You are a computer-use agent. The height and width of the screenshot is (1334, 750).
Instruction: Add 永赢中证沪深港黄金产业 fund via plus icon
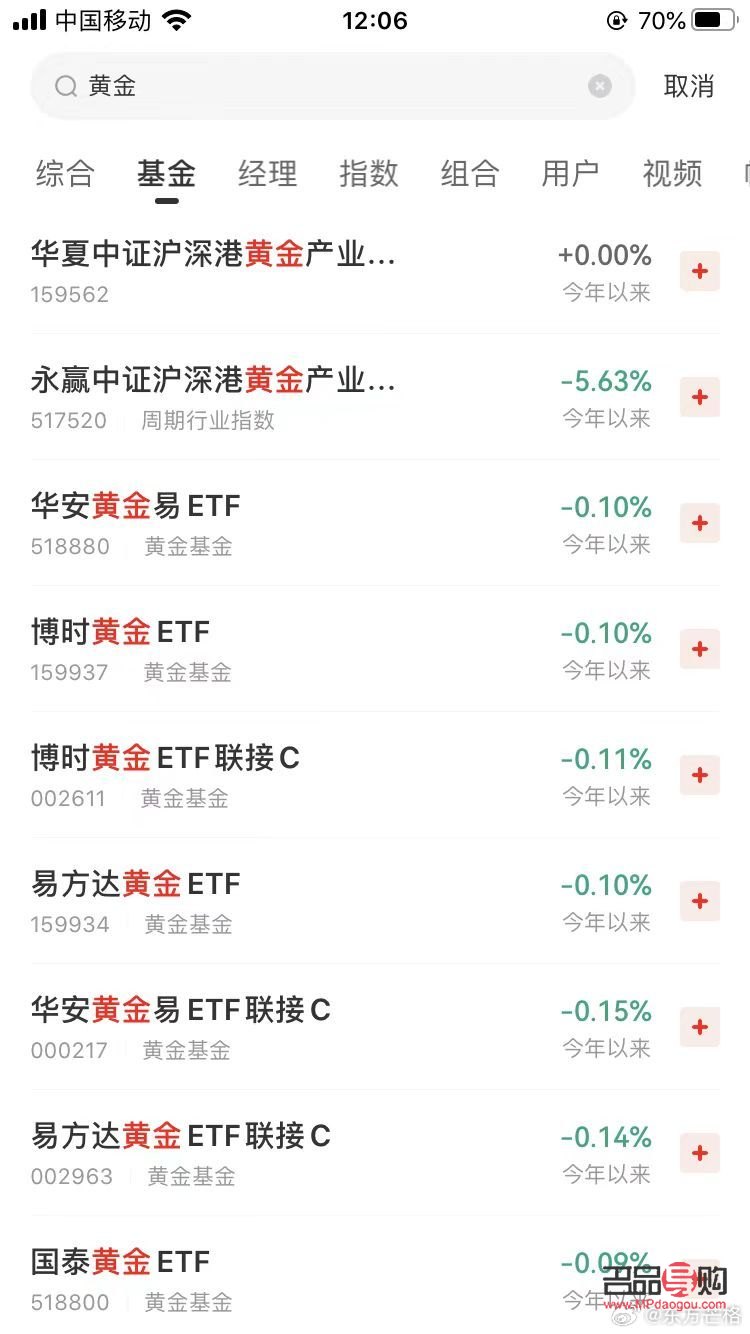[699, 397]
